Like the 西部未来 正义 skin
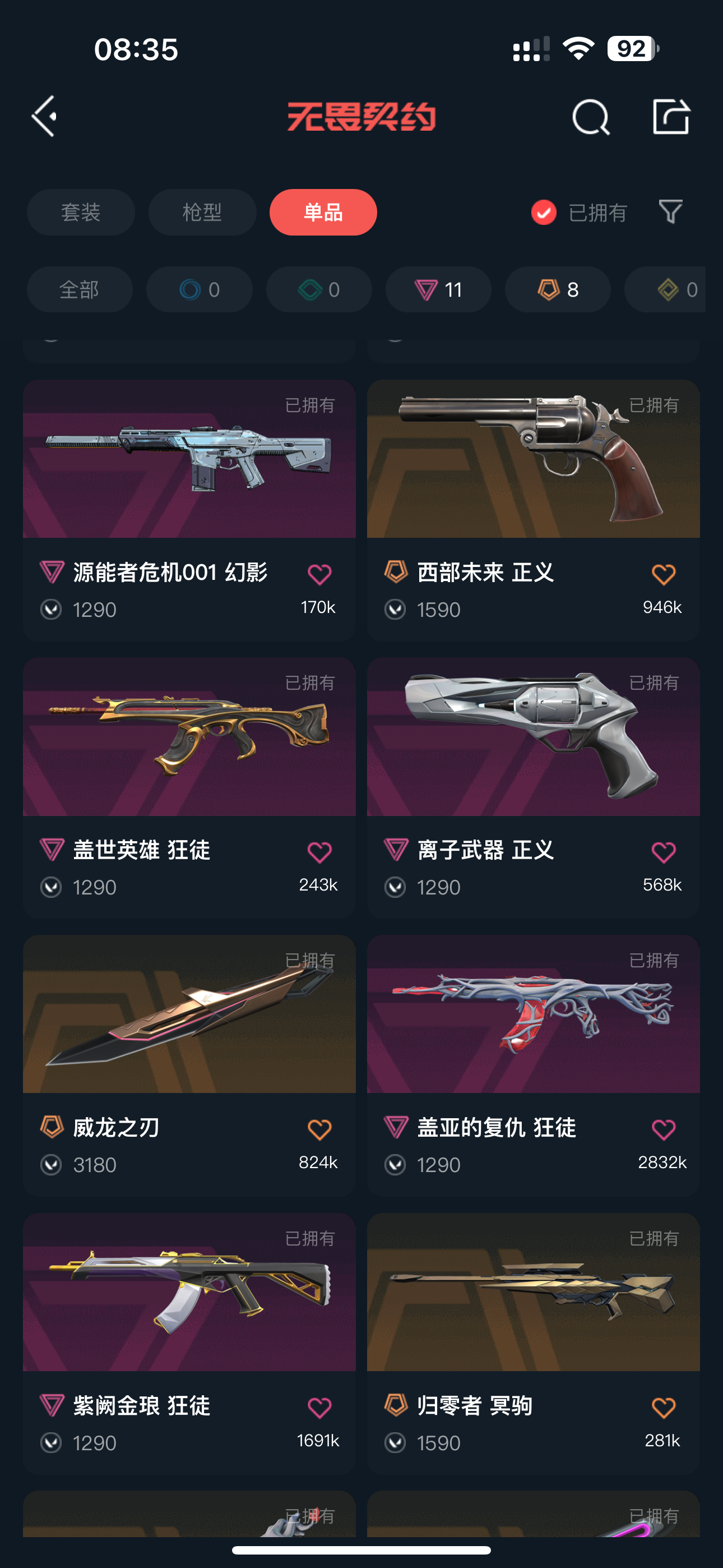The image size is (723, 1568). (x=662, y=574)
